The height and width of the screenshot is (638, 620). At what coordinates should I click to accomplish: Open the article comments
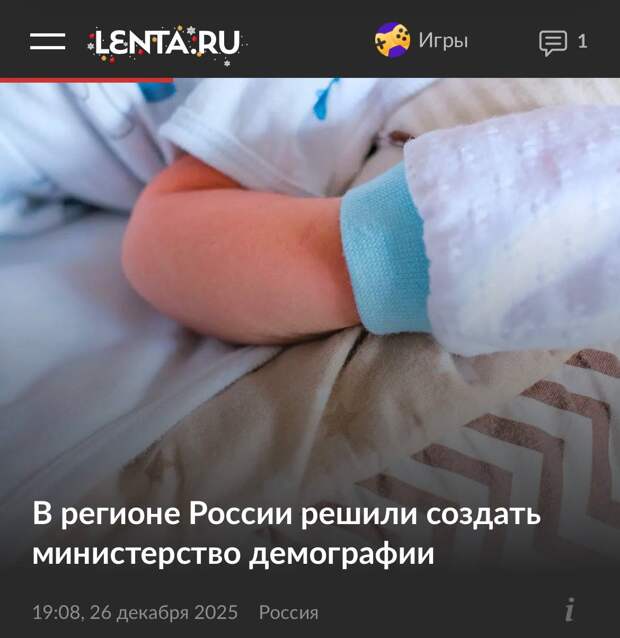(x=560, y=42)
